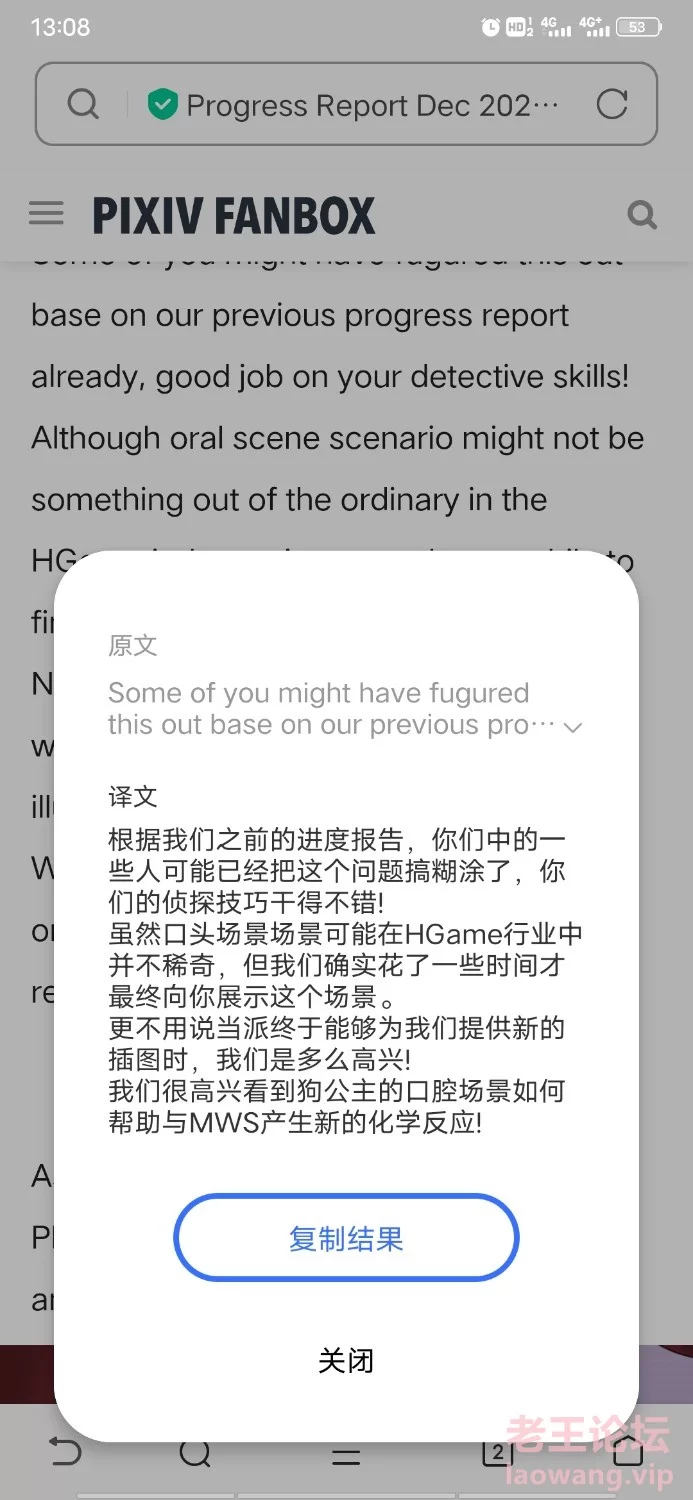Open the PIXIV FANBOX hamburger menu

[x=46, y=213]
